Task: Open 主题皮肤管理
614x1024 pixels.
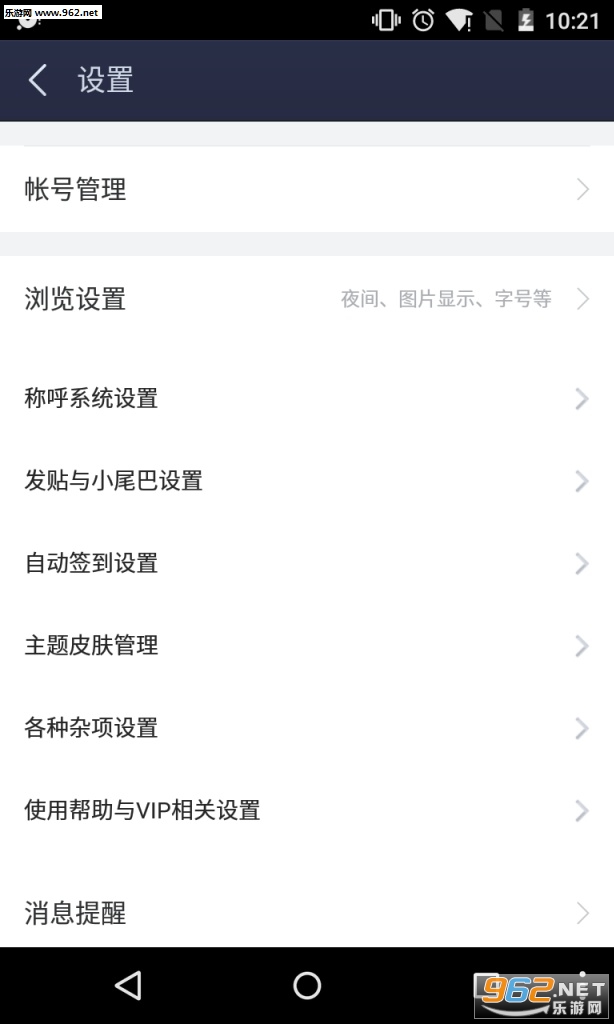Action: 306,645
